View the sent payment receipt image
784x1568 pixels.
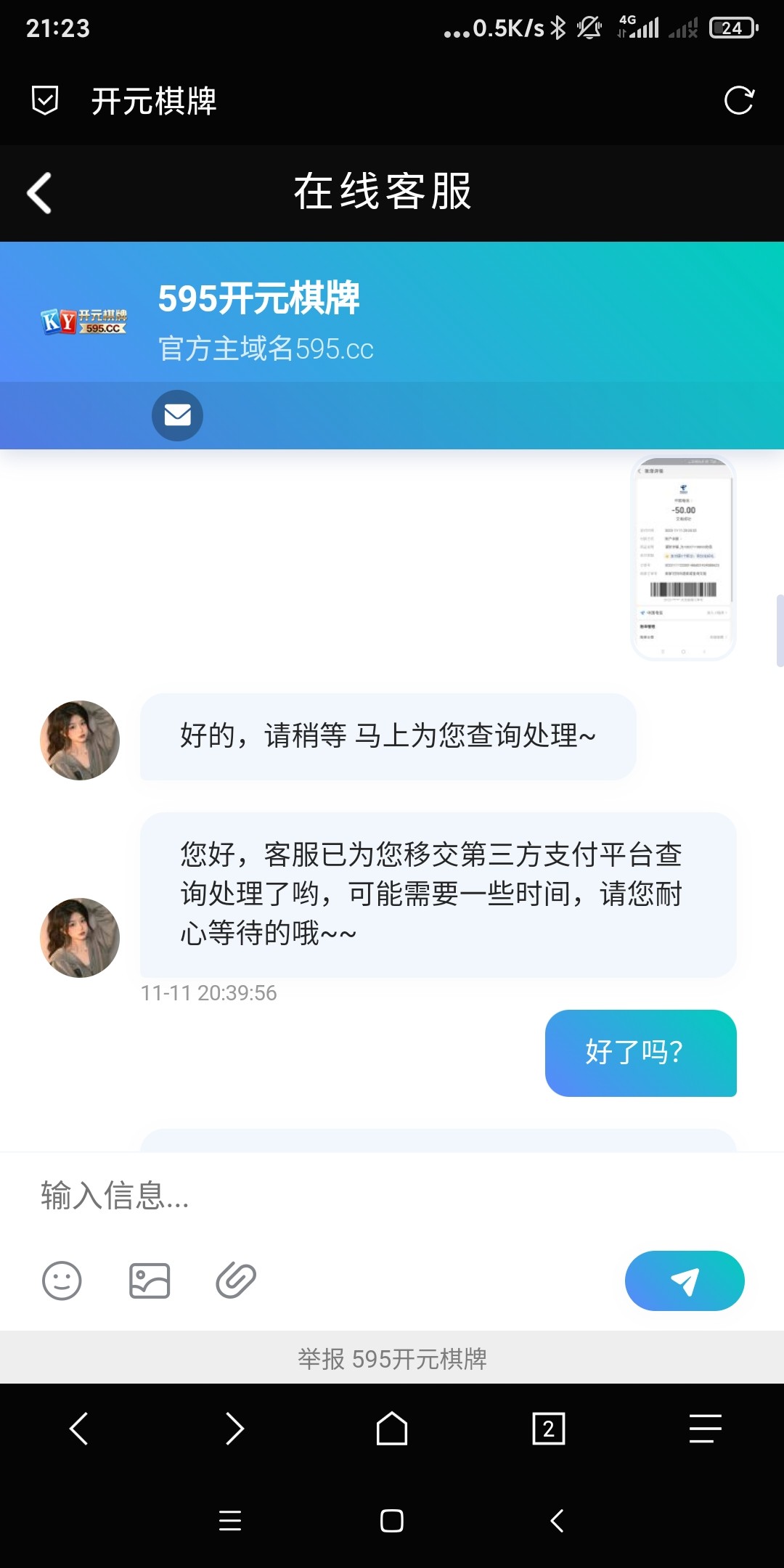coord(683,558)
